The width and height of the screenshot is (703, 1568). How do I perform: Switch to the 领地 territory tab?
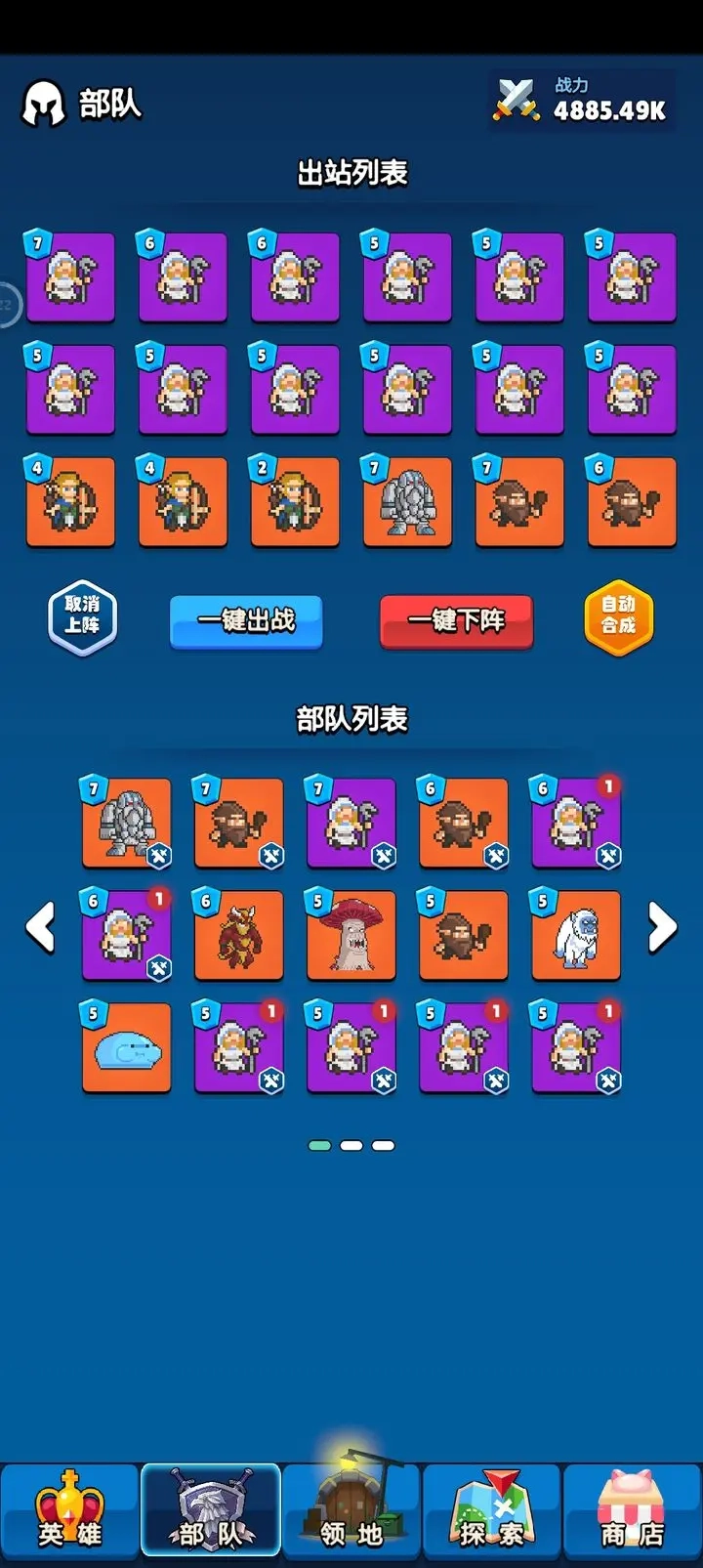[351, 1510]
